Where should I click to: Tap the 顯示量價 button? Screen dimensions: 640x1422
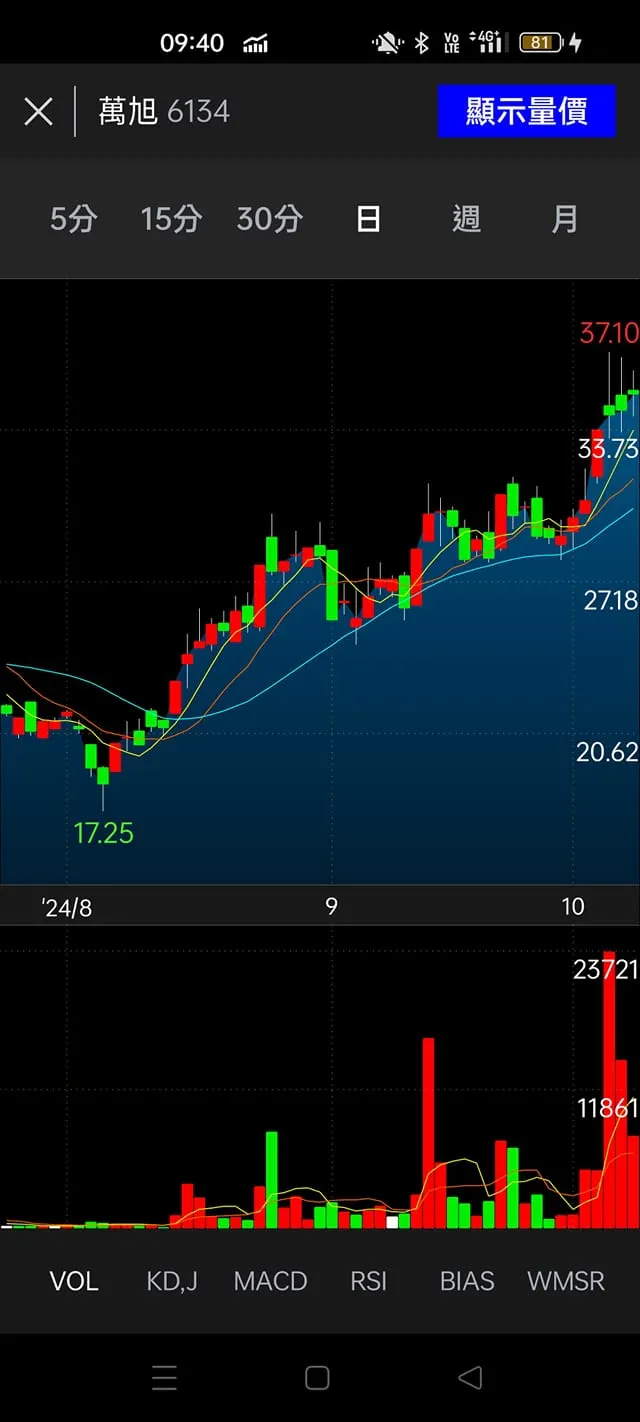(526, 111)
